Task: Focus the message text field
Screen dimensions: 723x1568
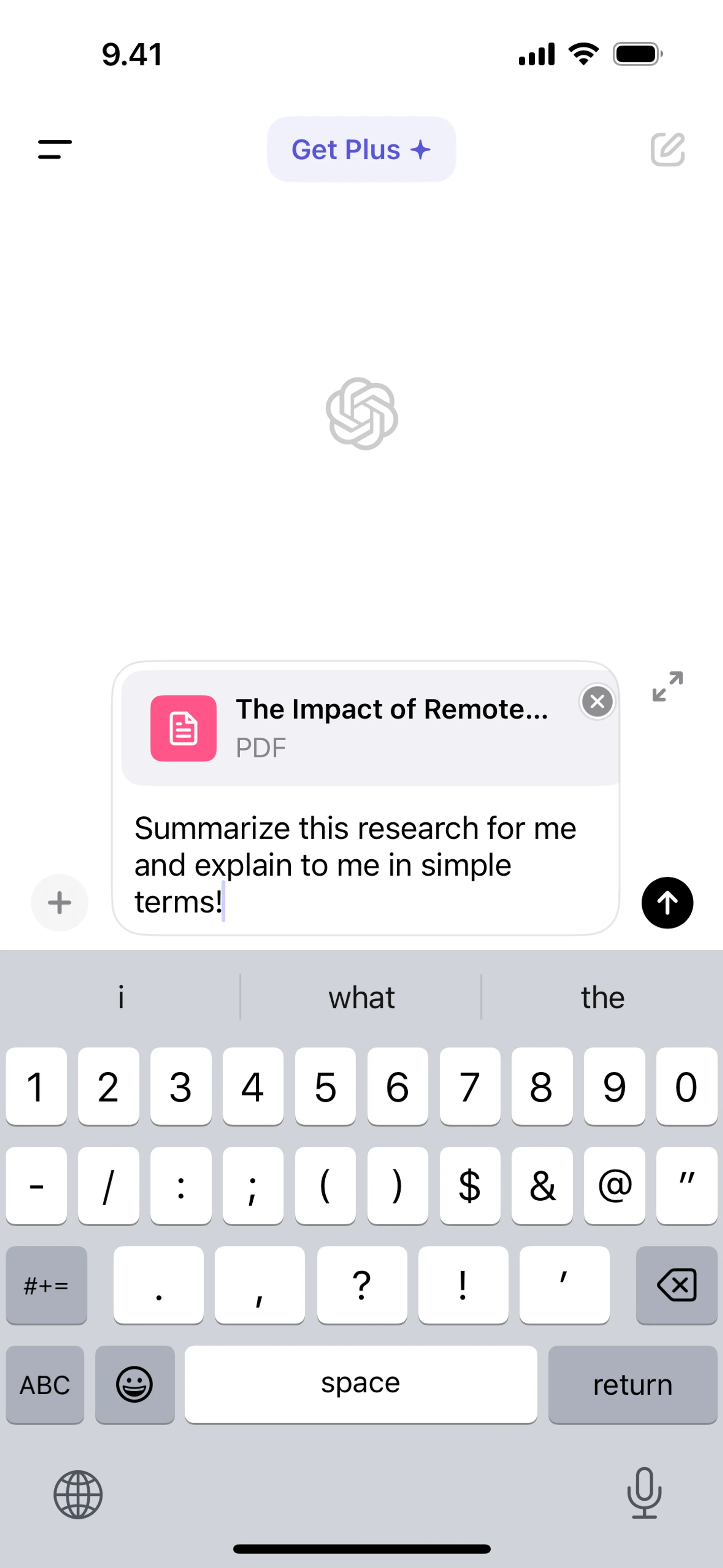Action: [365, 864]
